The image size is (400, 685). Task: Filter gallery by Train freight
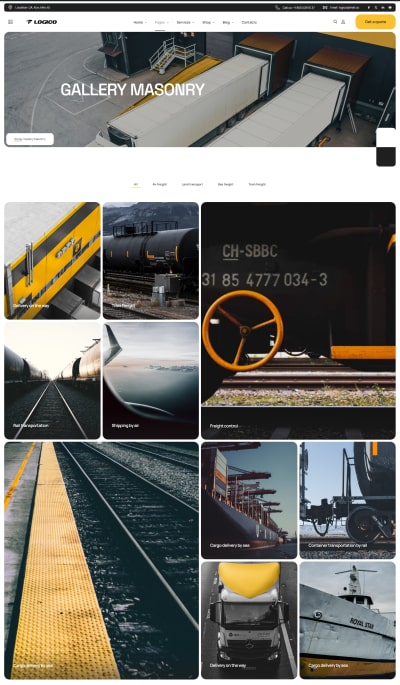tap(257, 184)
